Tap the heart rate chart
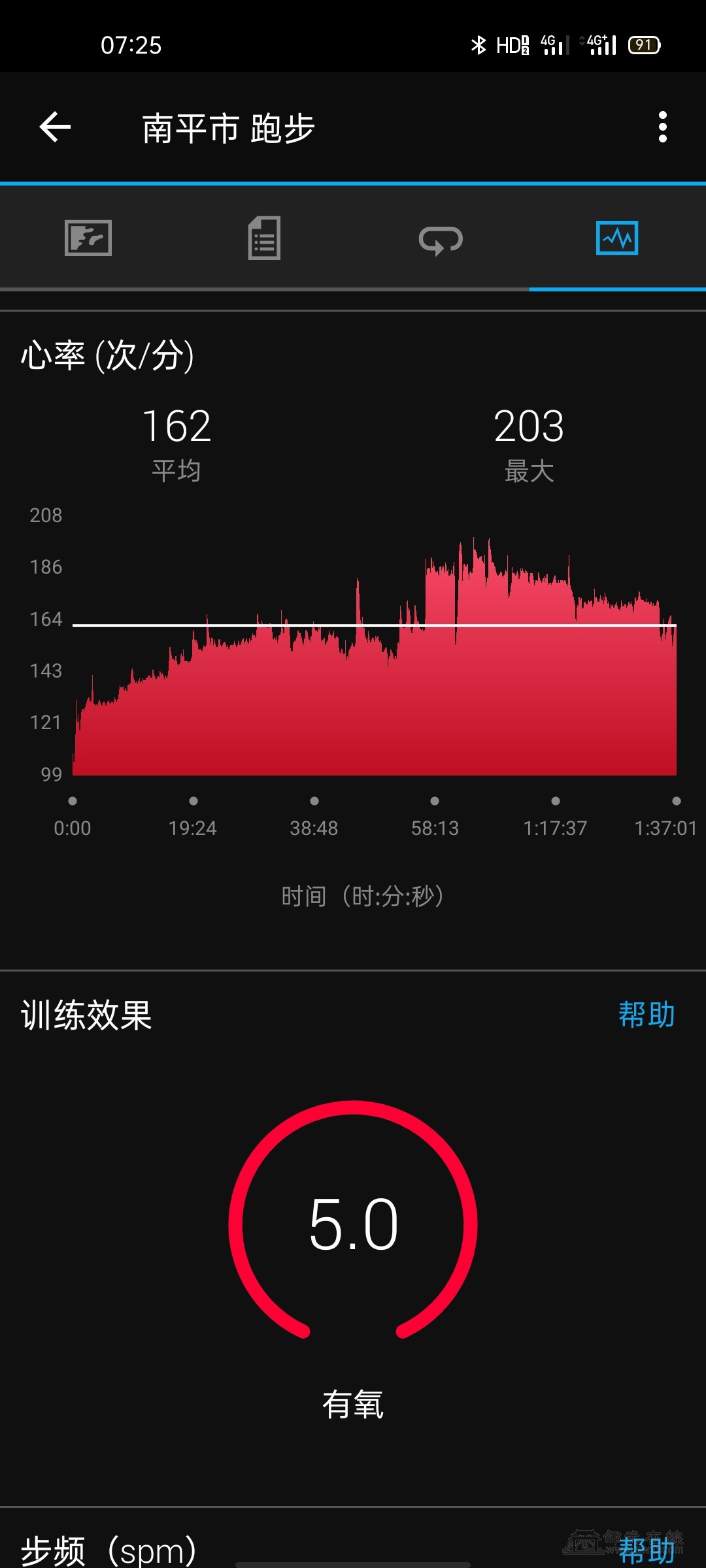This screenshot has height=1568, width=706. [374, 655]
